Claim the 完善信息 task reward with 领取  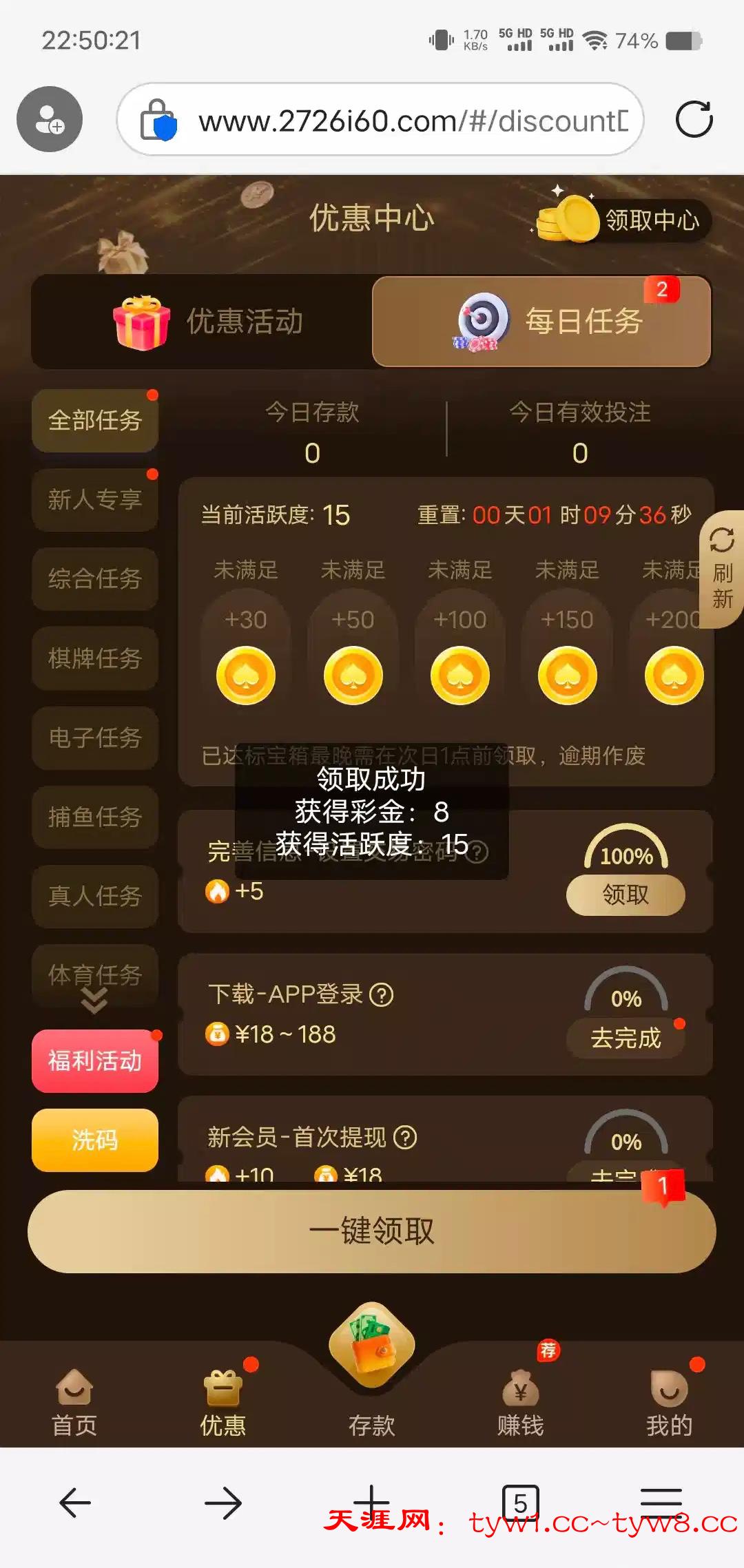625,895
